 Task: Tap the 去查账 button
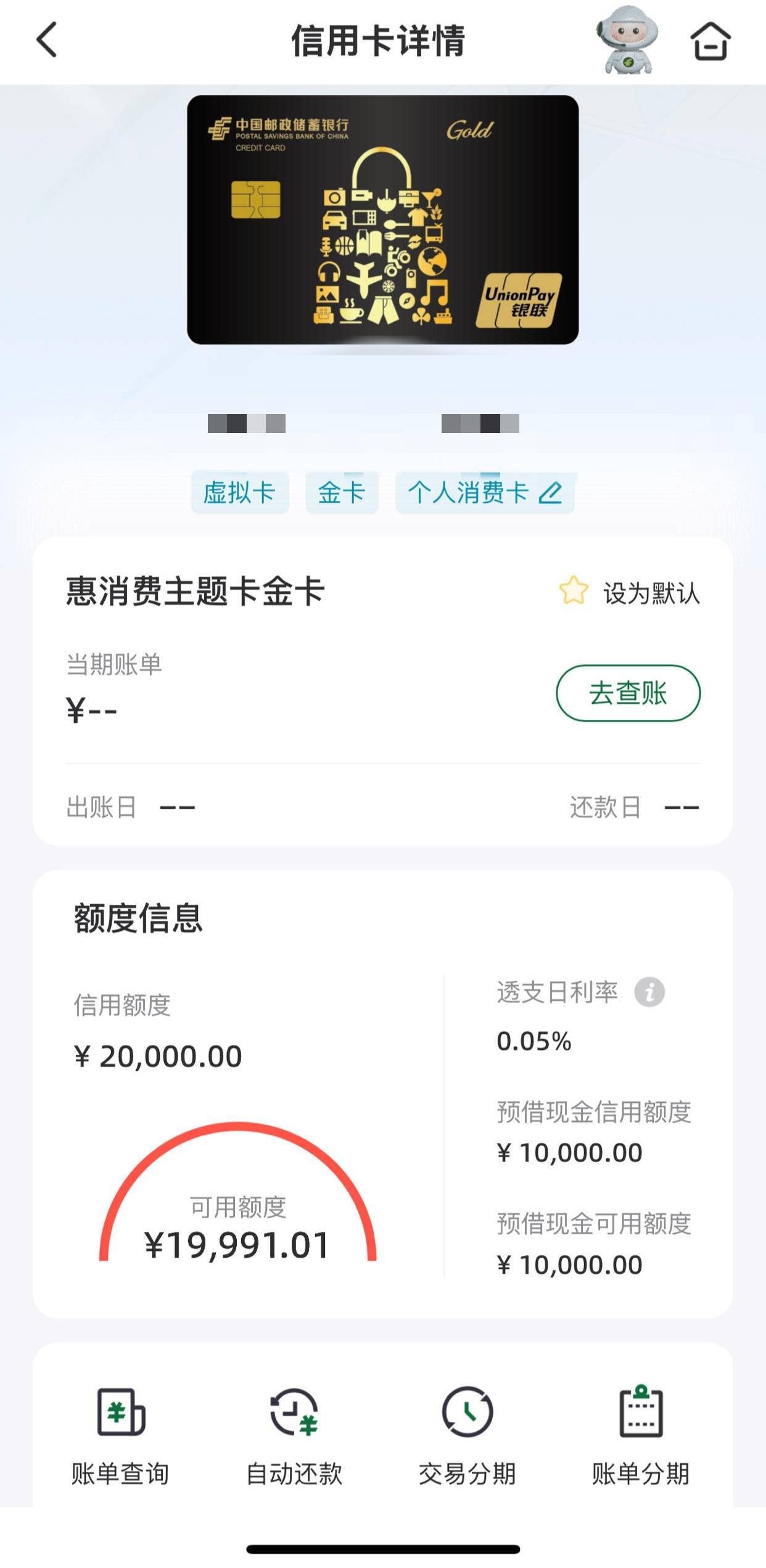628,693
